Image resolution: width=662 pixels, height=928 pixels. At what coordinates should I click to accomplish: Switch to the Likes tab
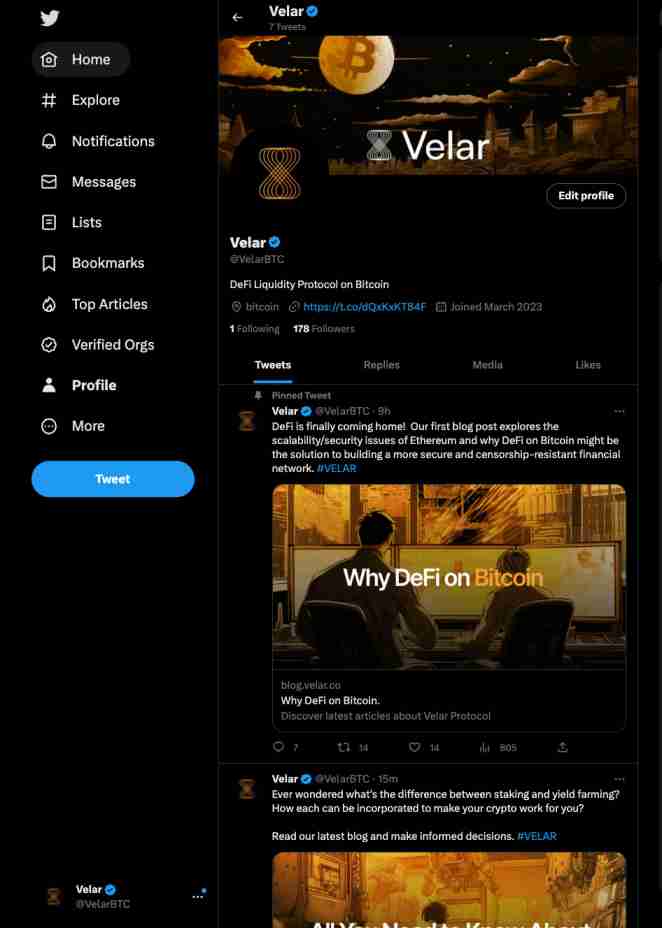587,365
